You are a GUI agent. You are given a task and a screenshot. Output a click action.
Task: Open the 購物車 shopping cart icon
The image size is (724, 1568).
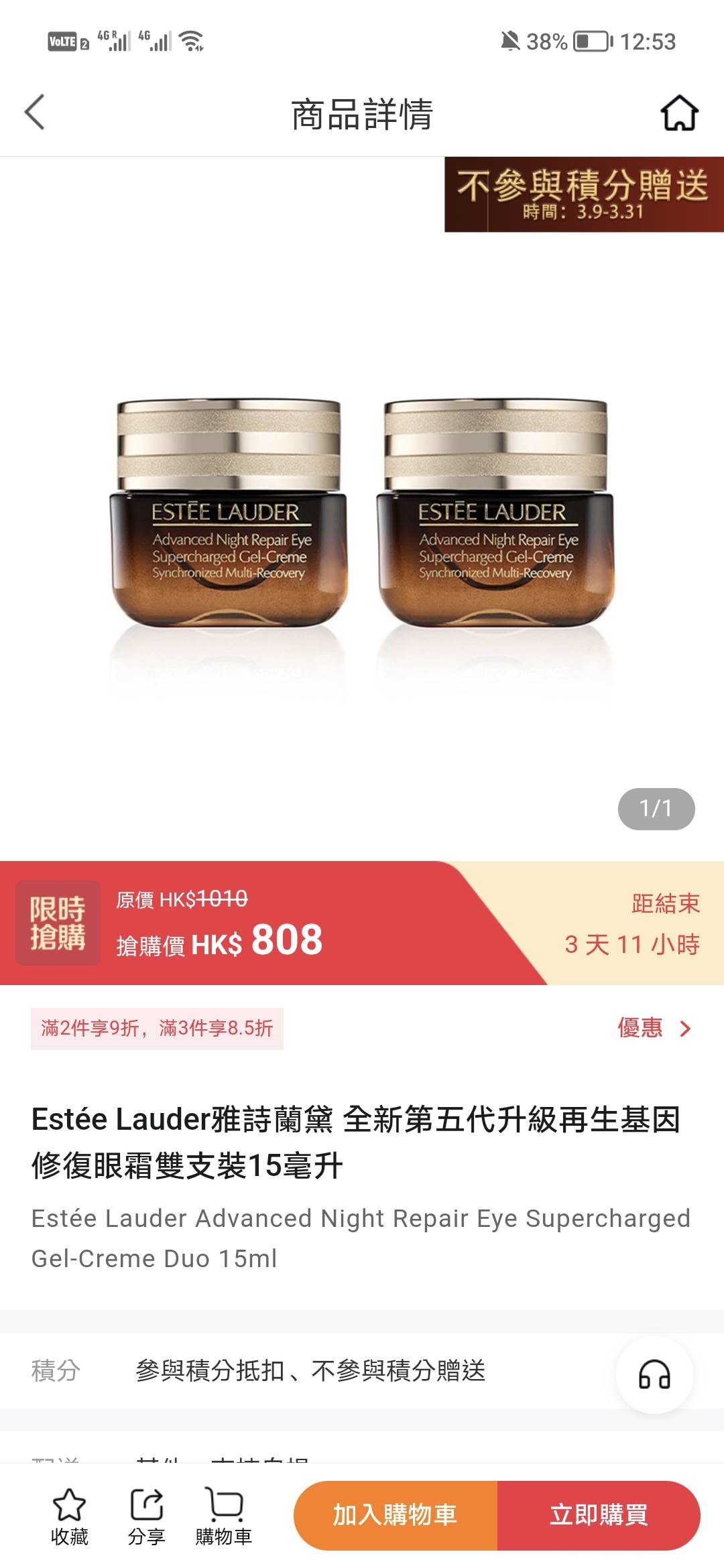tap(227, 1510)
